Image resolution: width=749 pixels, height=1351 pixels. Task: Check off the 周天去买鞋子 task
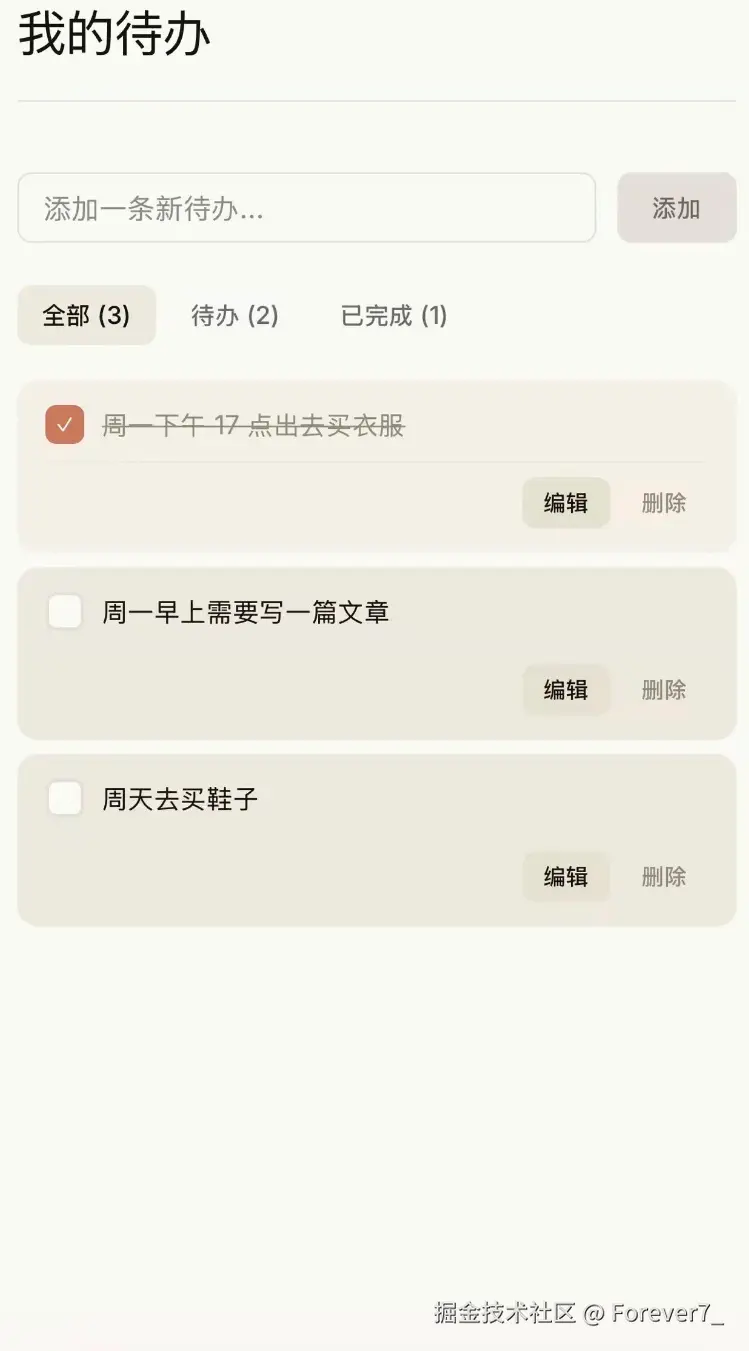(65, 798)
